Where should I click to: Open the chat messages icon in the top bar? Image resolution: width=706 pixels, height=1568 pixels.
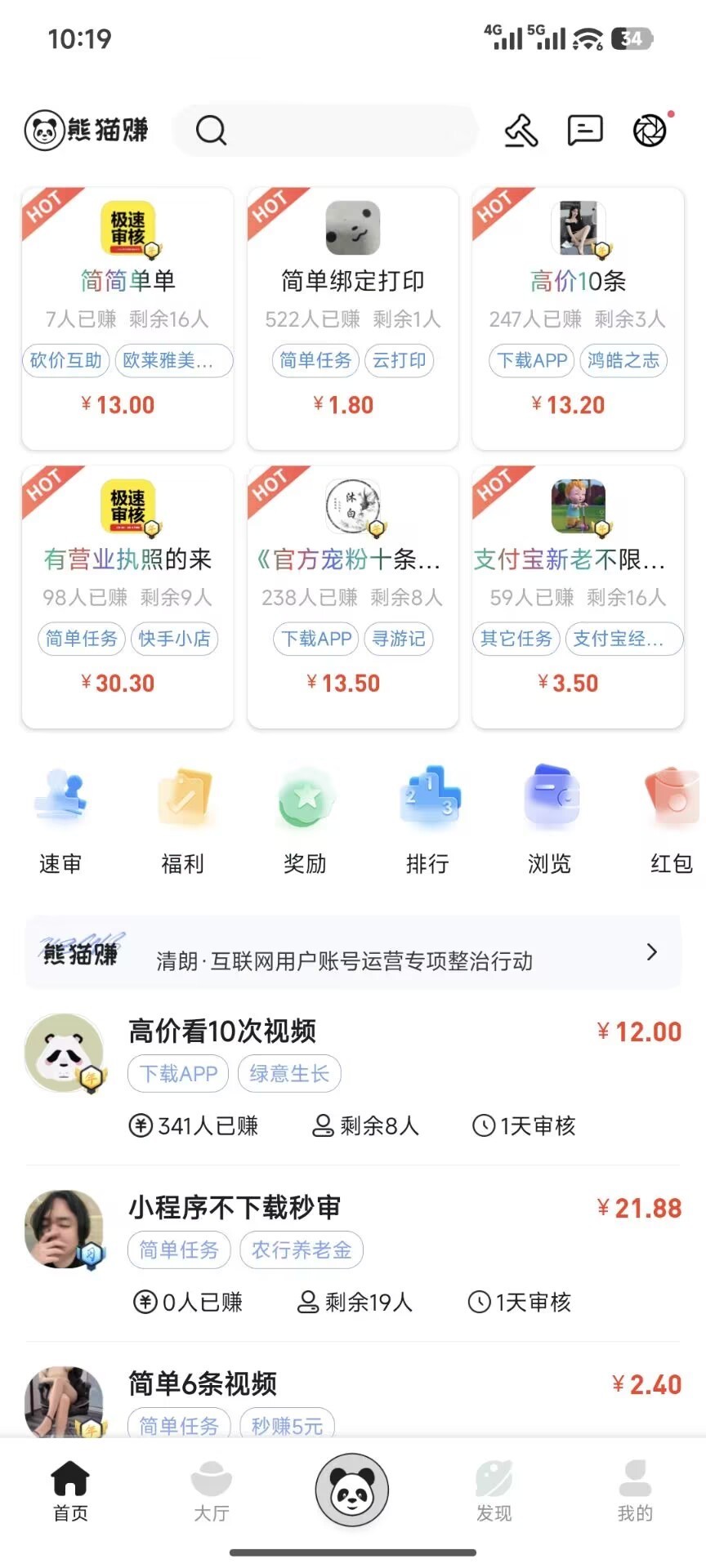tap(585, 131)
